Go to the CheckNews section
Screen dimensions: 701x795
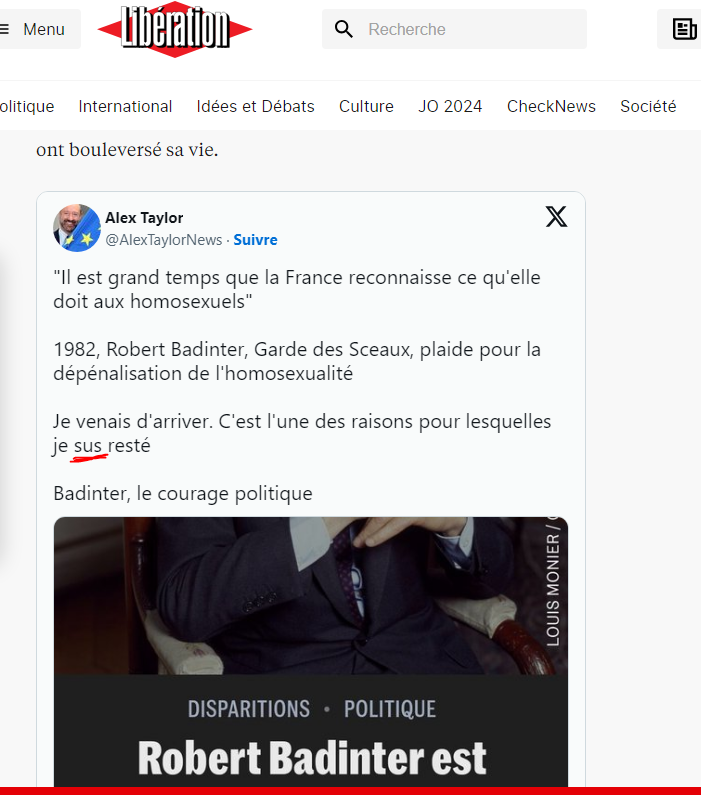click(551, 106)
